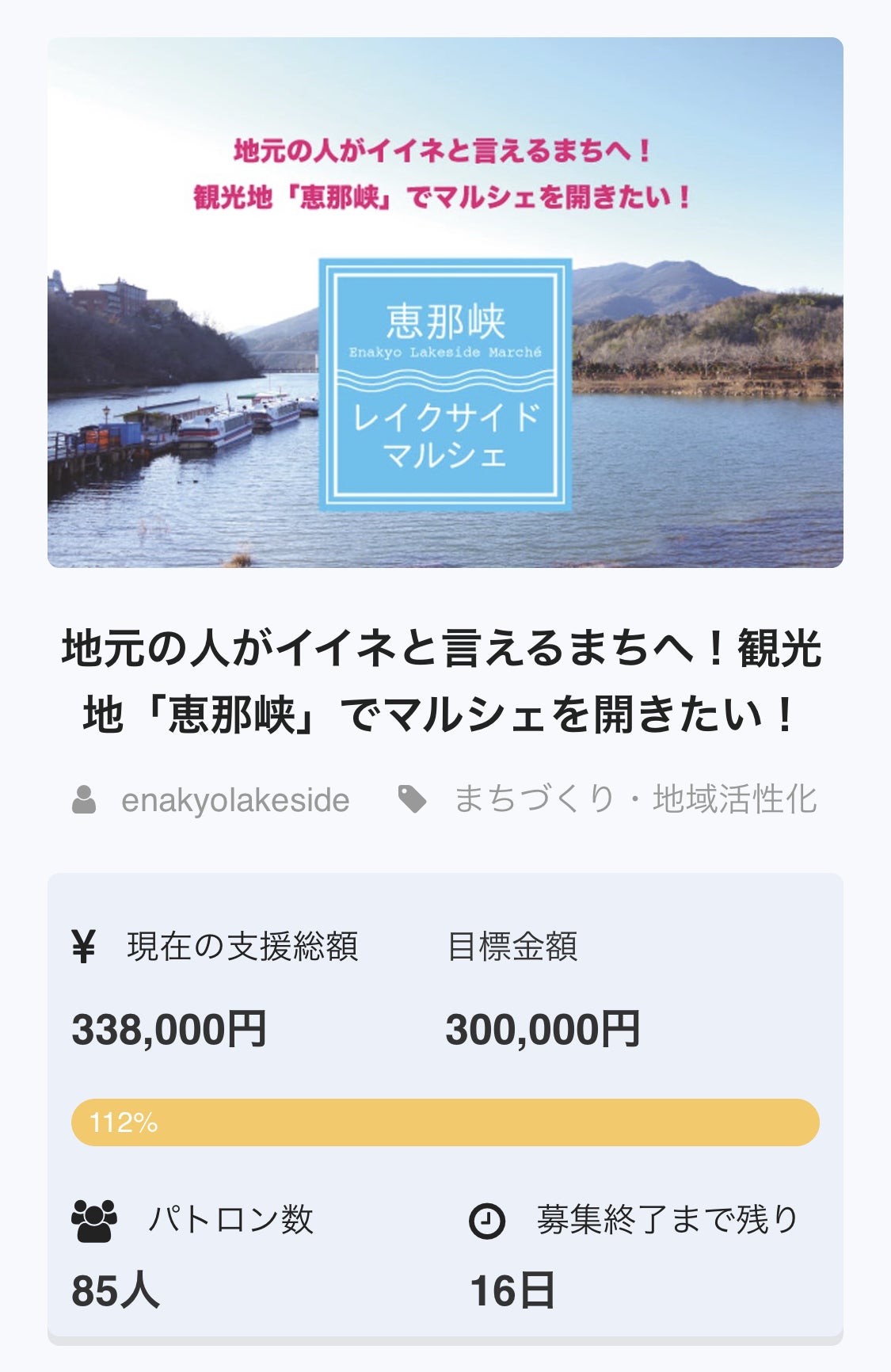The height and width of the screenshot is (1372, 891).
Task: Open the まちづくり・地域活性化 category
Action: point(634,798)
